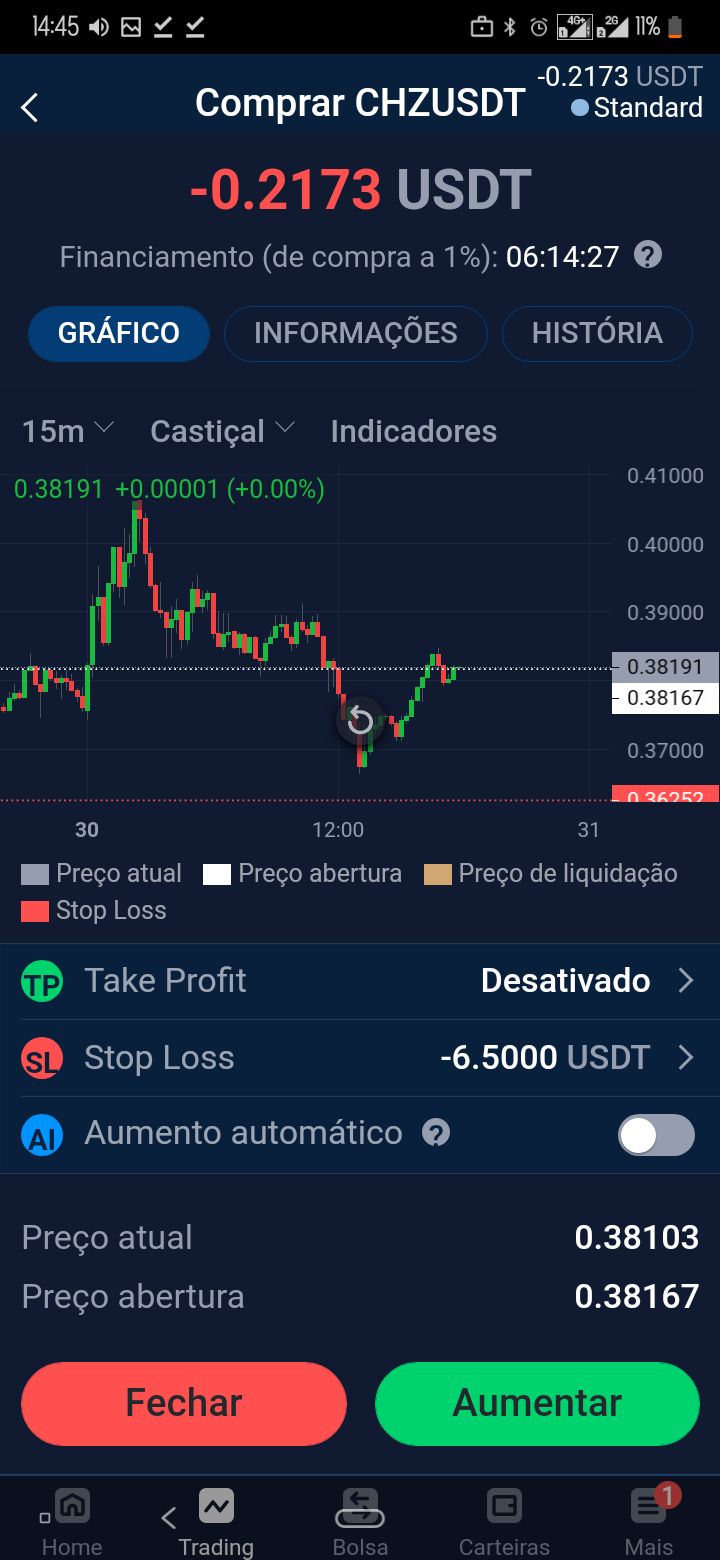Screen dimensions: 720x1560
Task: Open the Bolsa tab
Action: pos(360,1520)
